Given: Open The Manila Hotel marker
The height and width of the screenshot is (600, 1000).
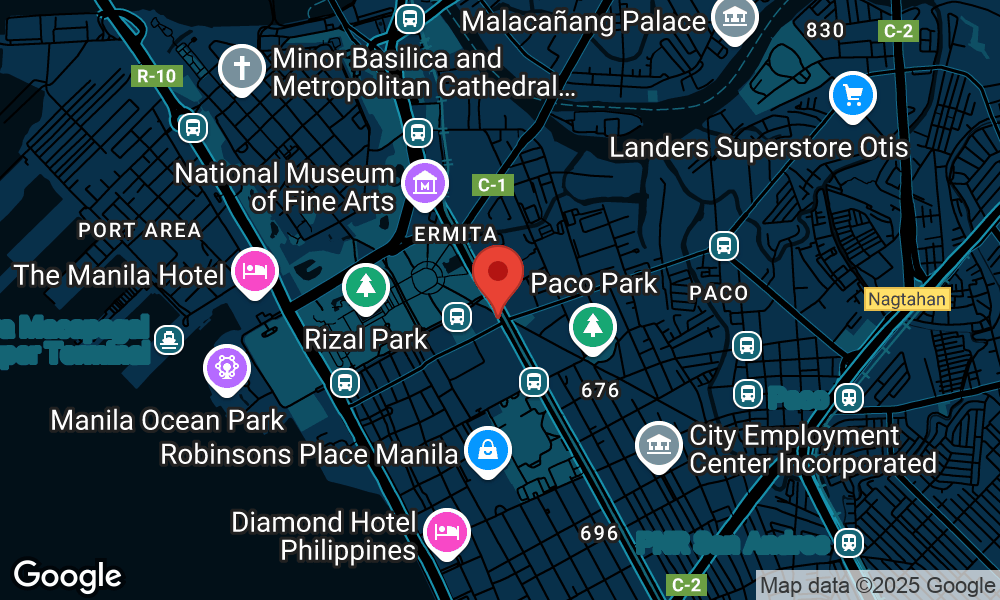Looking at the screenshot, I should [254, 270].
